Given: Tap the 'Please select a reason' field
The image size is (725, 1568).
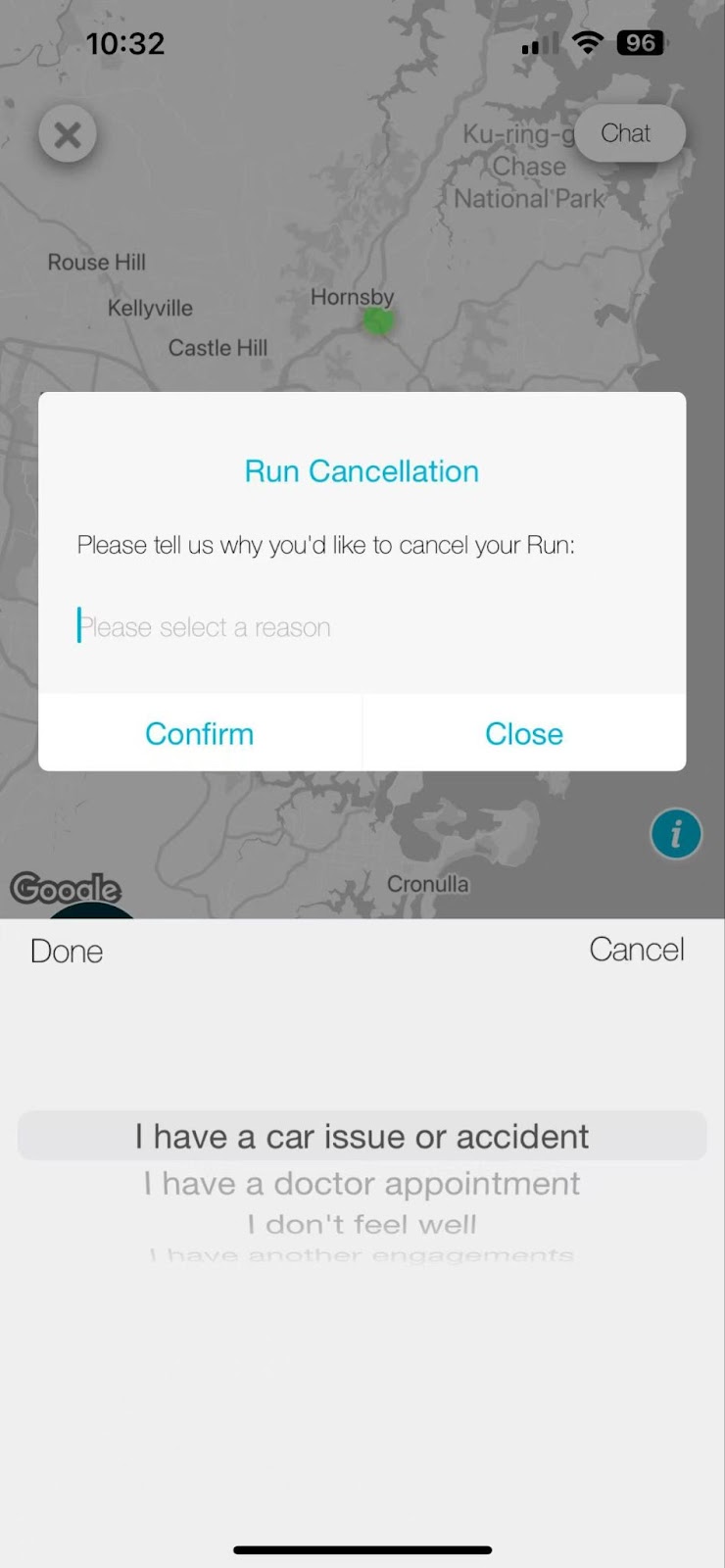Looking at the screenshot, I should point(361,626).
